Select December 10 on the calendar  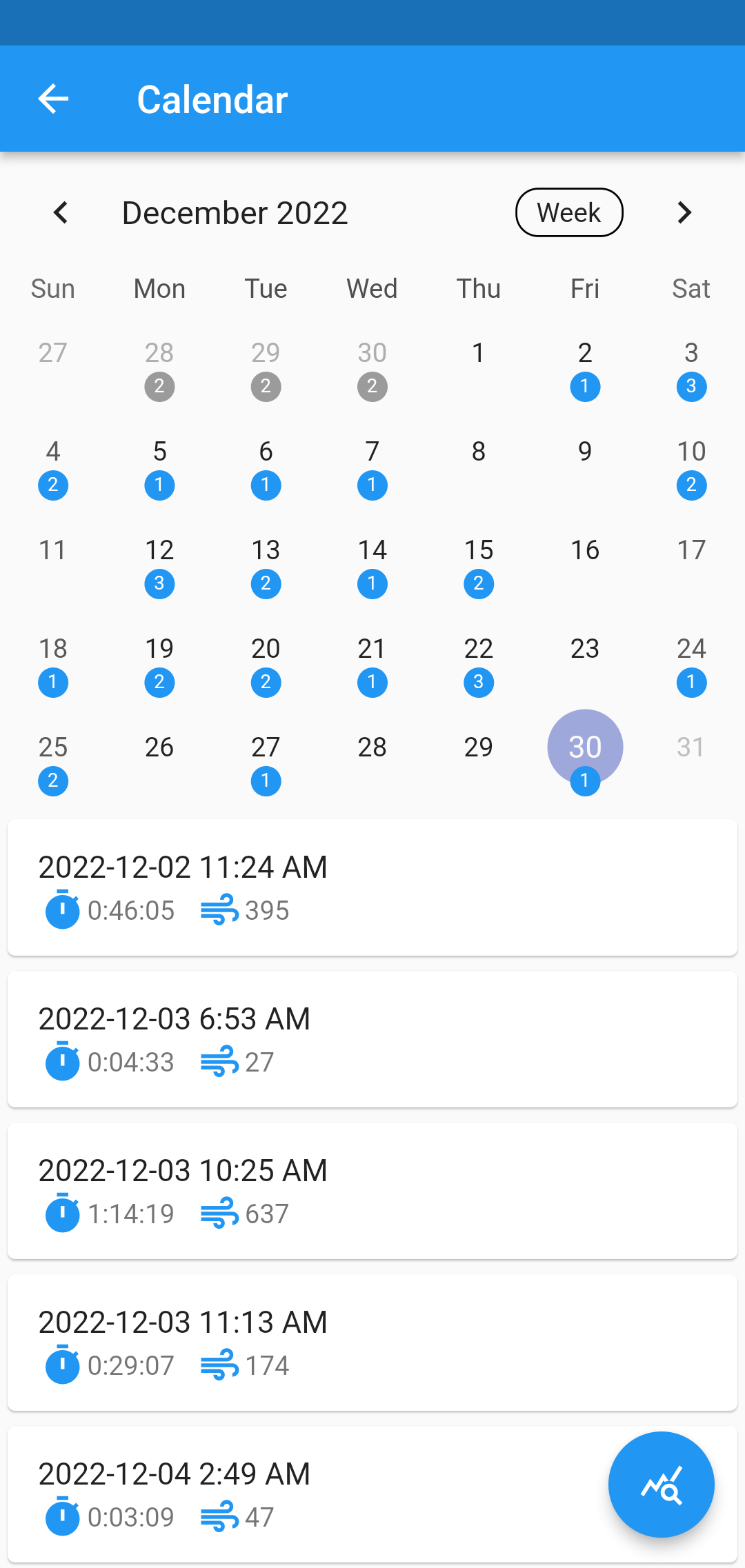pyautogui.click(x=691, y=469)
